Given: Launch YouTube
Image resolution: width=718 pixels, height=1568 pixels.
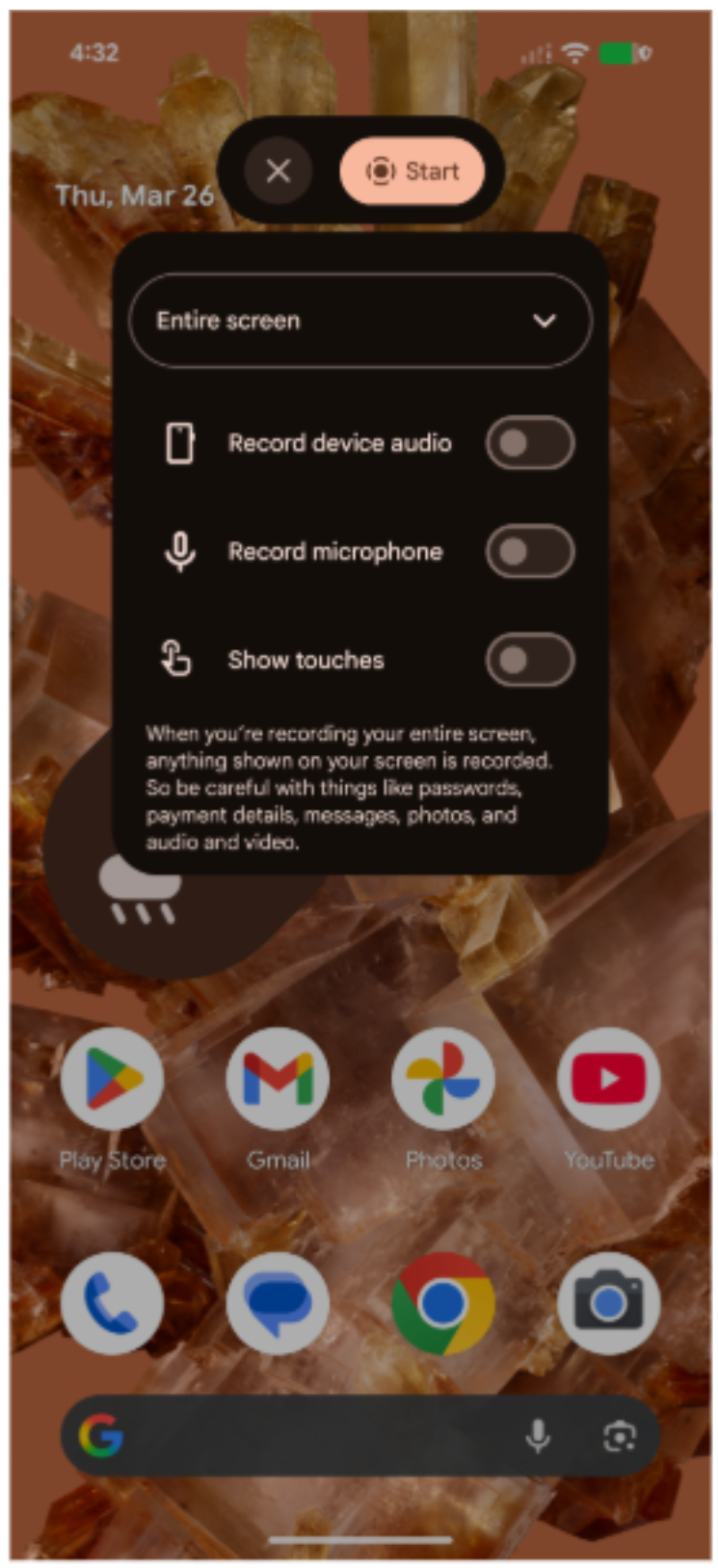Looking at the screenshot, I should pos(609,1079).
